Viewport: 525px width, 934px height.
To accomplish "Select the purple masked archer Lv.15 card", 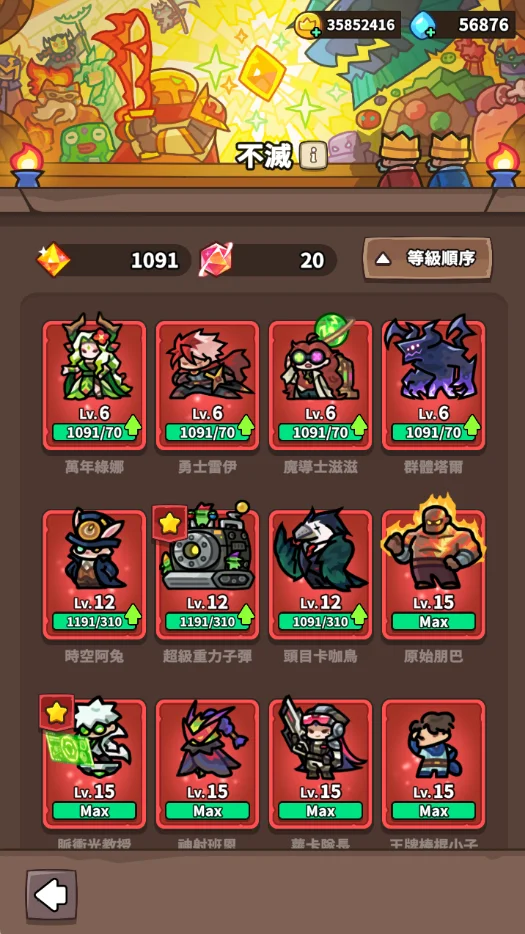I will pos(207,764).
